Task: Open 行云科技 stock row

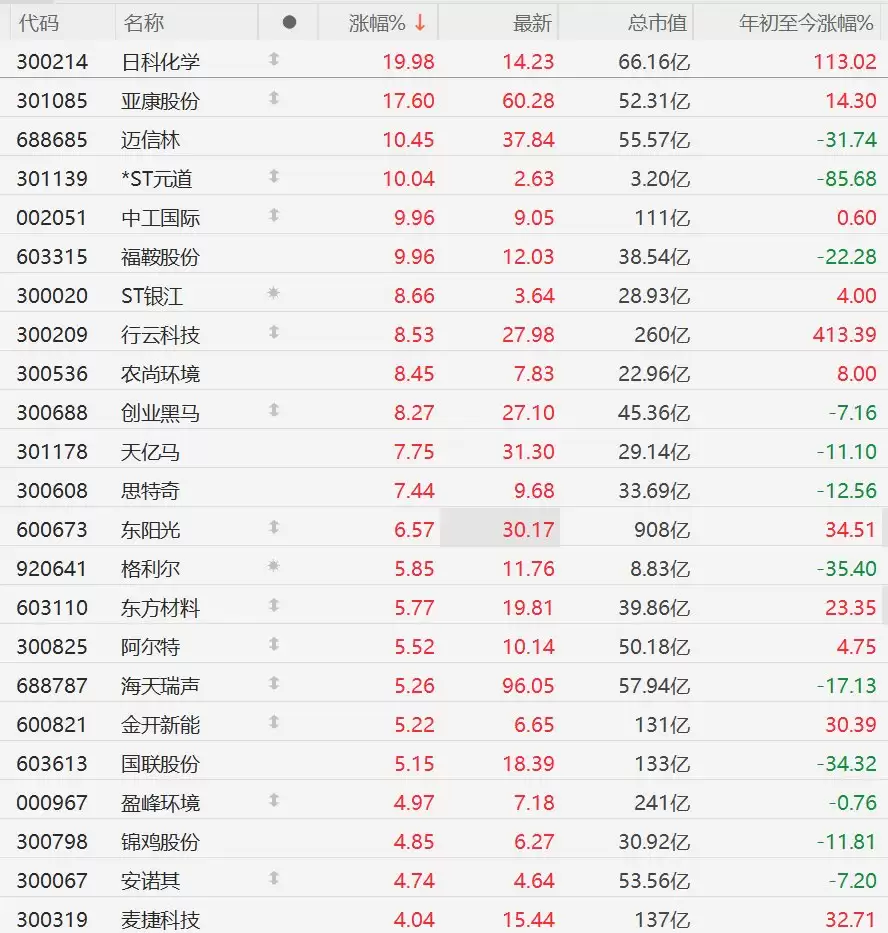Action: click(x=444, y=334)
